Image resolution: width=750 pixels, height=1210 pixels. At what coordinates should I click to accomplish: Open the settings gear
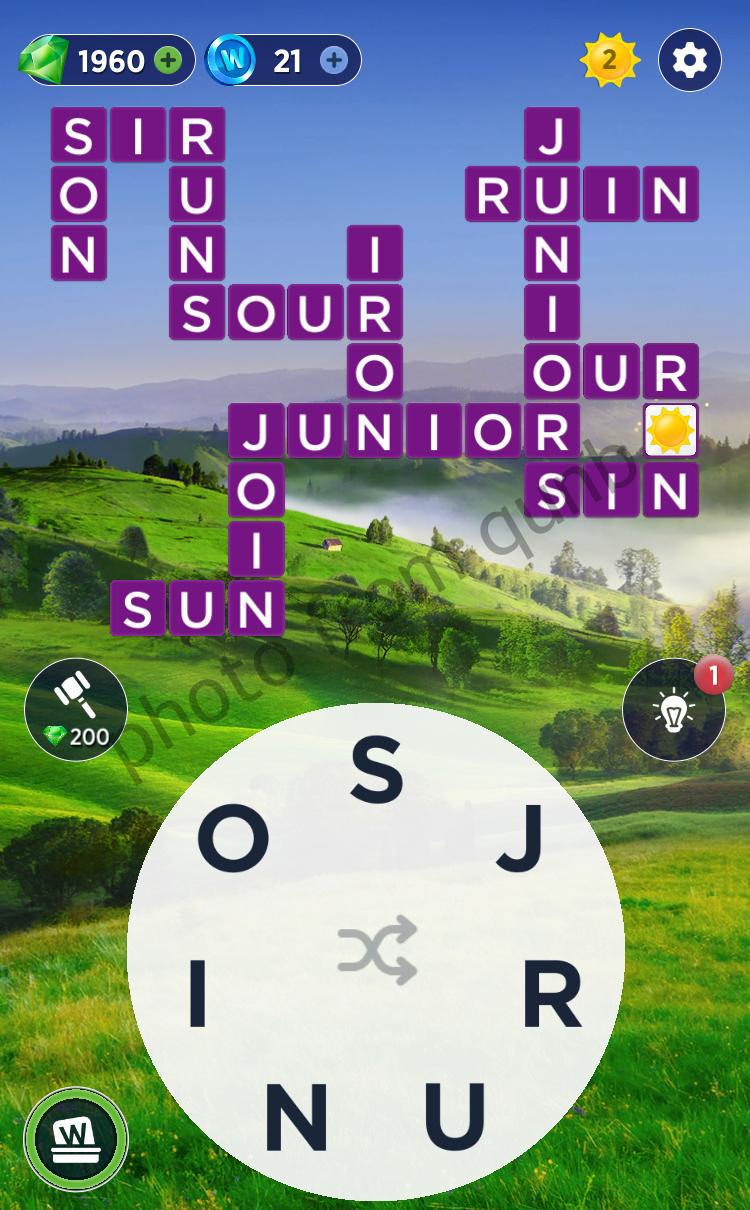[689, 61]
